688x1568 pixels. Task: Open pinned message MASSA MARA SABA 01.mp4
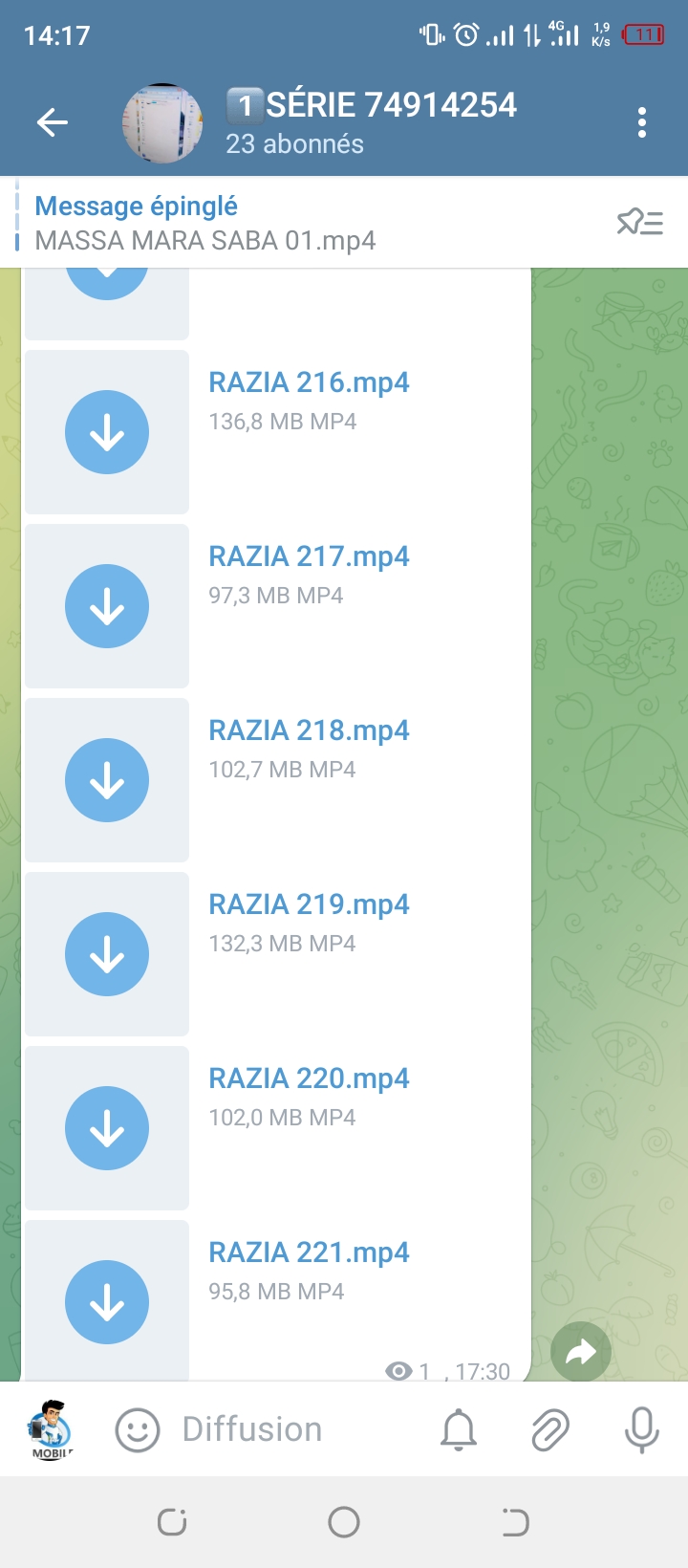coord(287,223)
